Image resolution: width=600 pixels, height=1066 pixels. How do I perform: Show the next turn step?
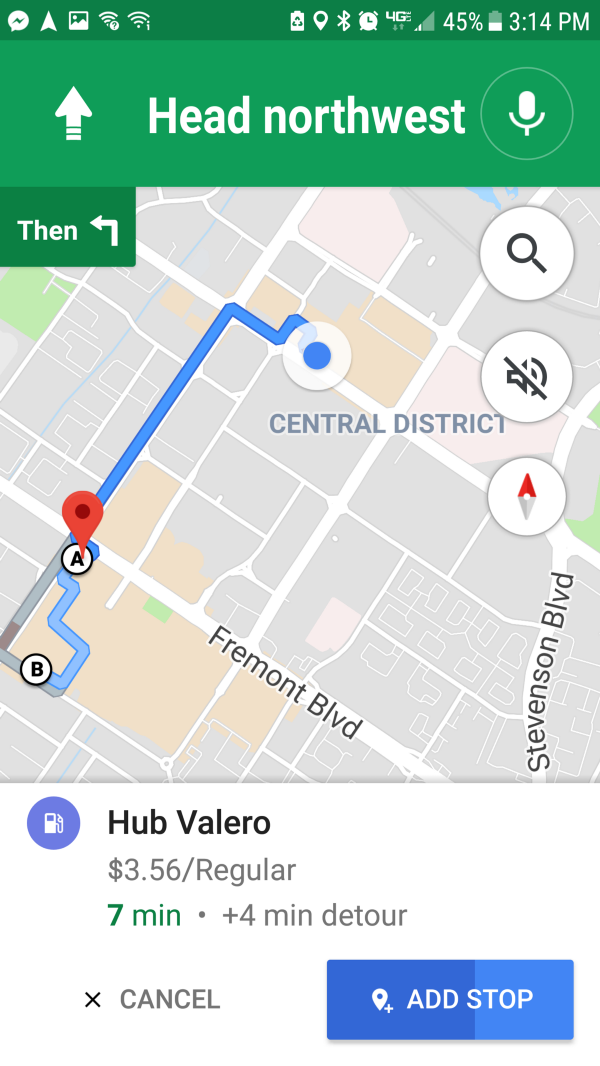67,230
